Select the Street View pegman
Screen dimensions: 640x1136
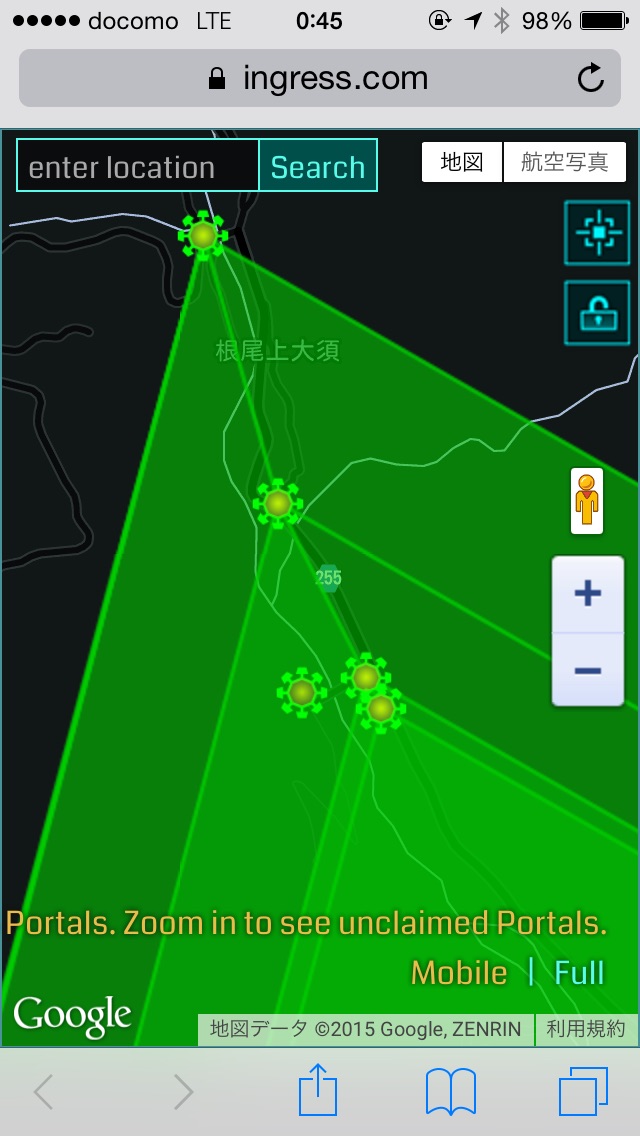587,500
